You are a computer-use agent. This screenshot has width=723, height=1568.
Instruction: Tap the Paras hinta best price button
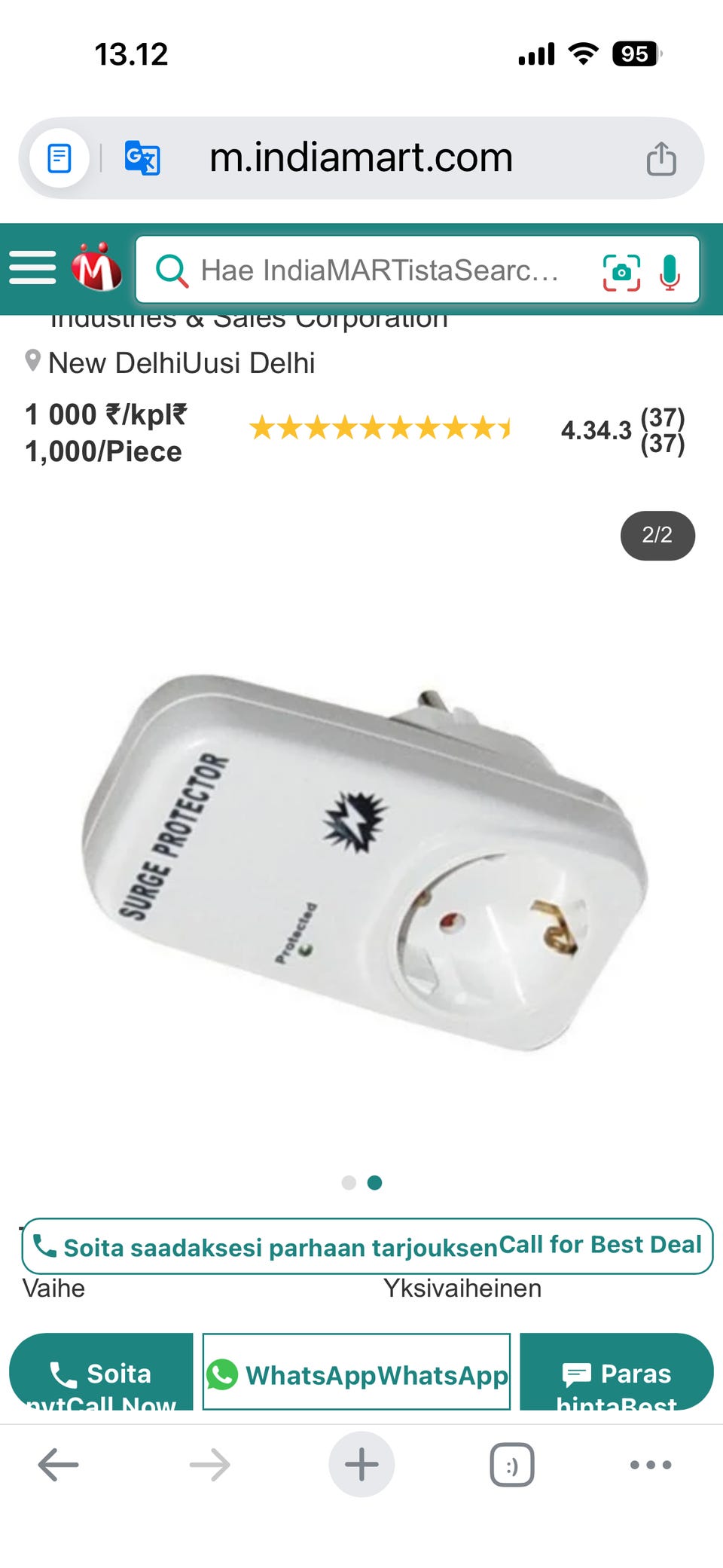616,1373
